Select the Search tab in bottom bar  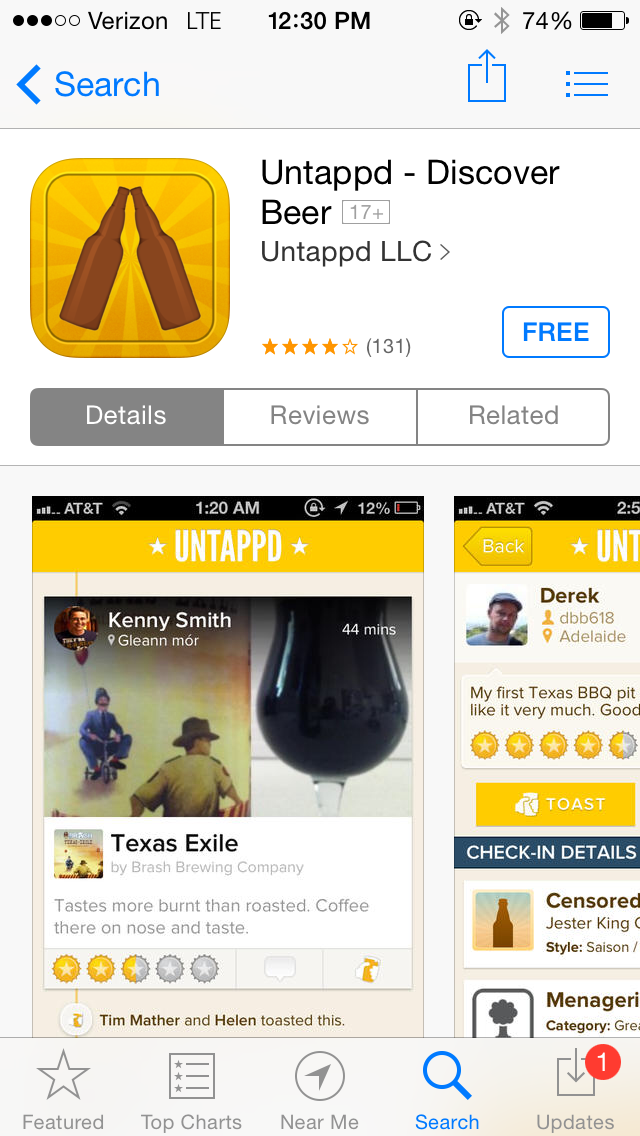447,1090
